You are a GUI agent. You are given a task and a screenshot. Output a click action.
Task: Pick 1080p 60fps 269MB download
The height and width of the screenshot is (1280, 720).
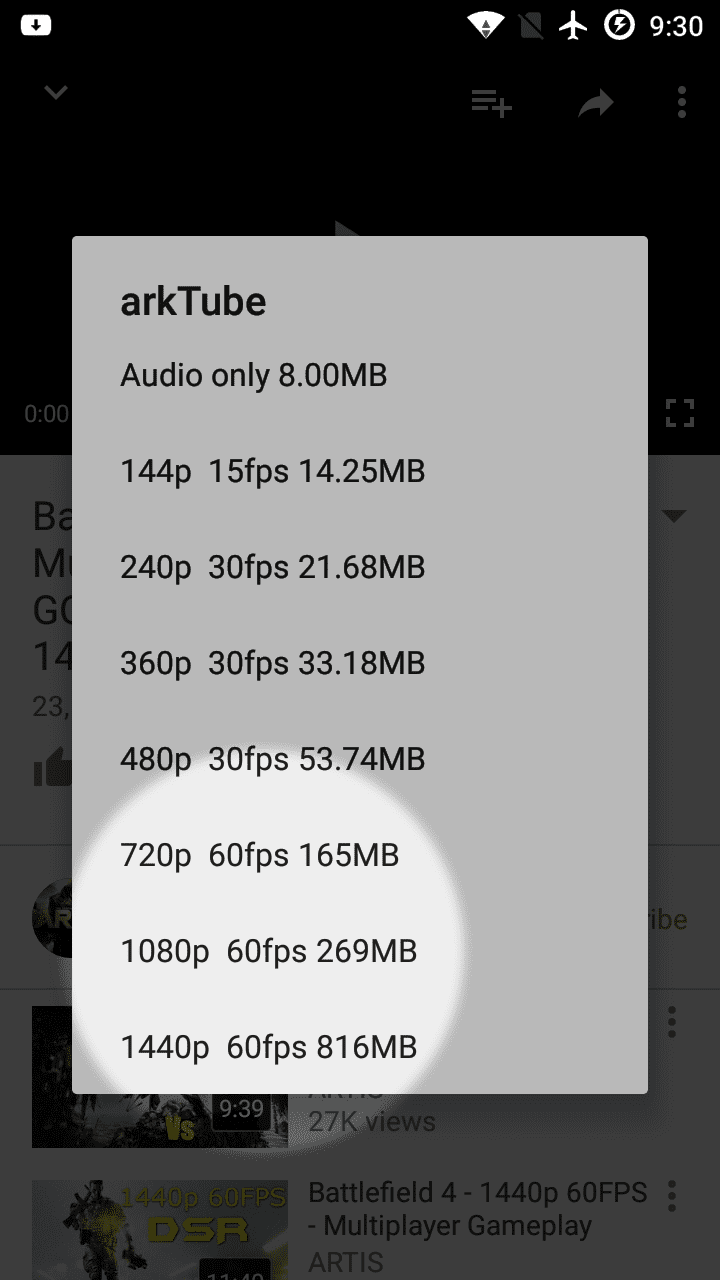(268, 951)
